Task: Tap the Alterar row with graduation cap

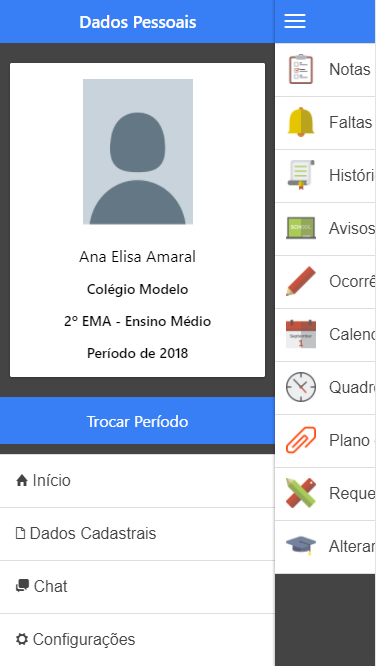Action: tap(325, 547)
